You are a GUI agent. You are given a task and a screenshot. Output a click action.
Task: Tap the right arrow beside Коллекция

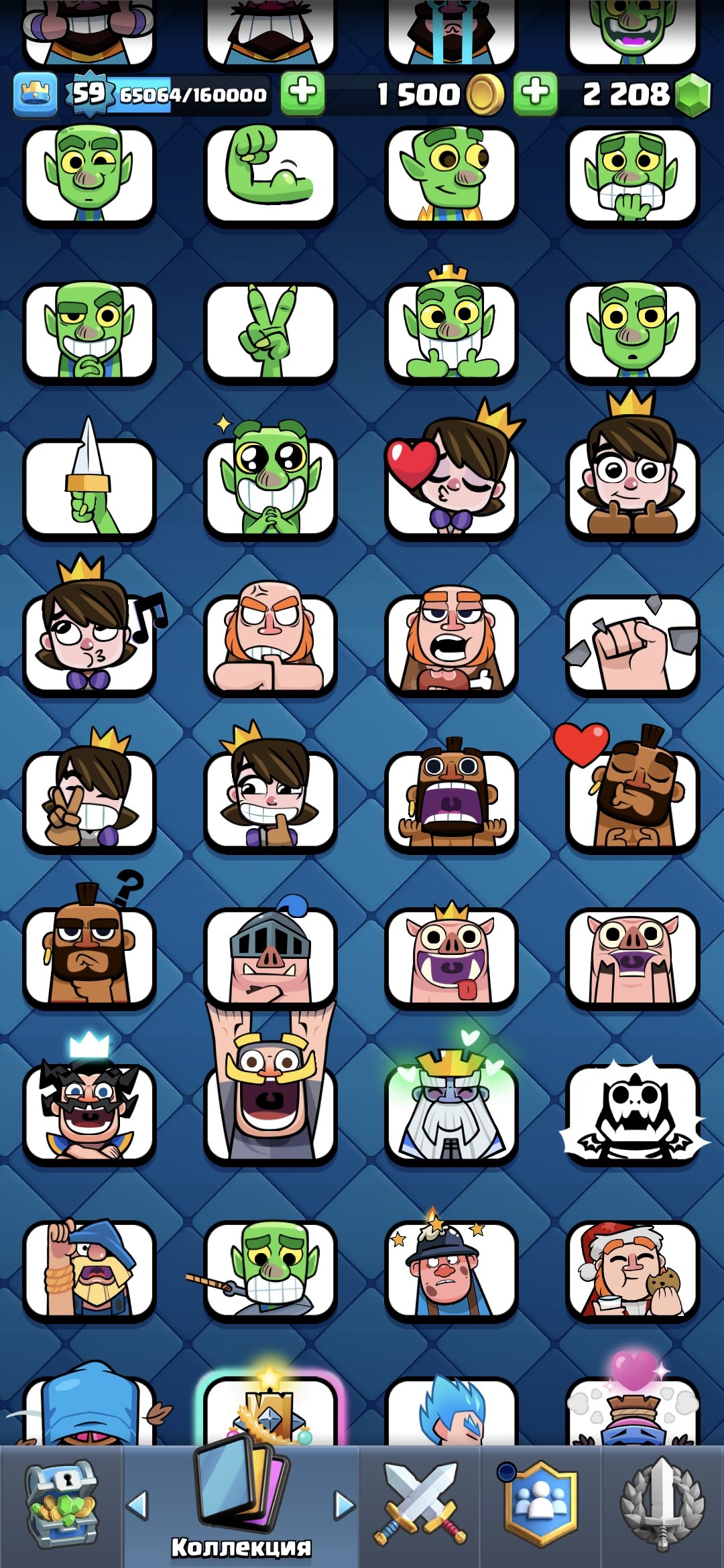click(x=345, y=1505)
